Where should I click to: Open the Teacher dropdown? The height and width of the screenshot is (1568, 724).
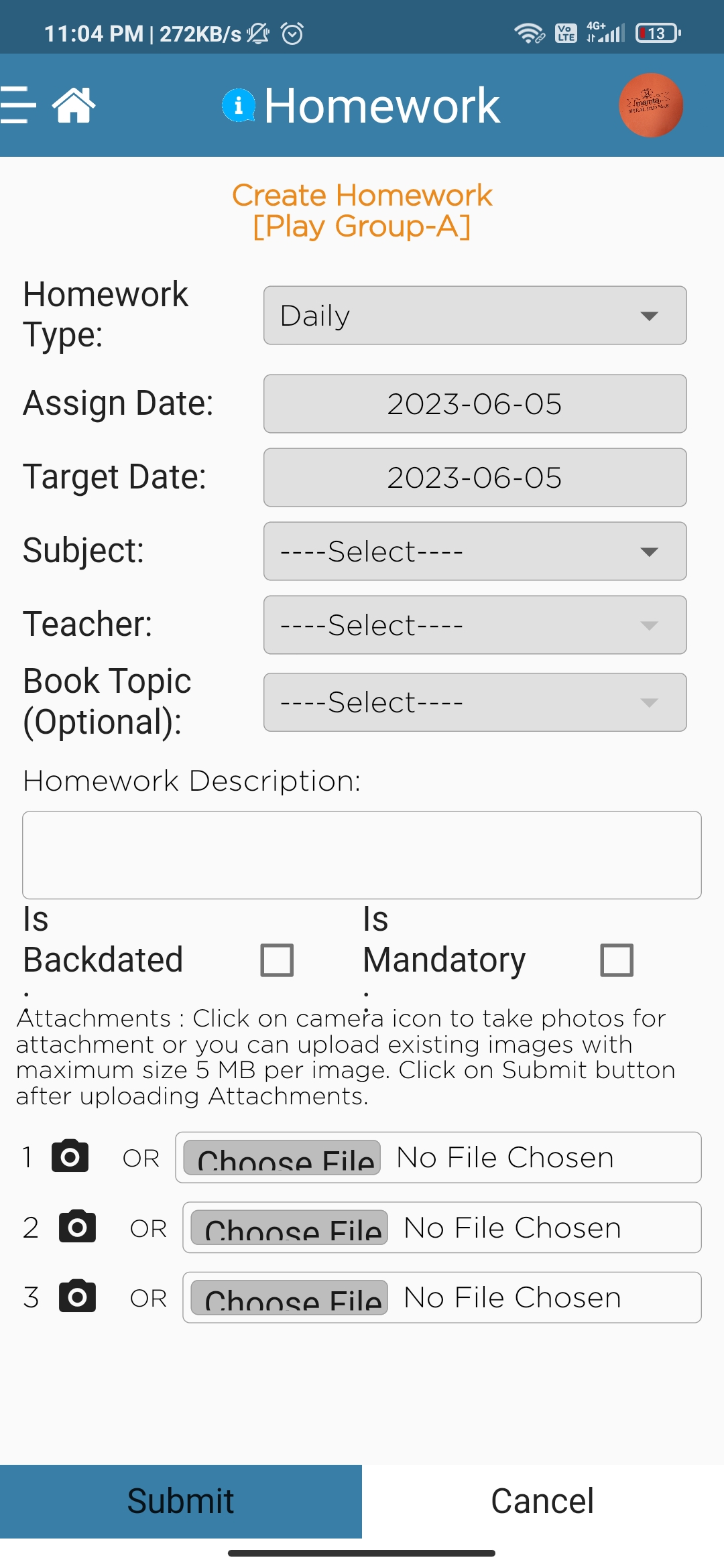475,625
